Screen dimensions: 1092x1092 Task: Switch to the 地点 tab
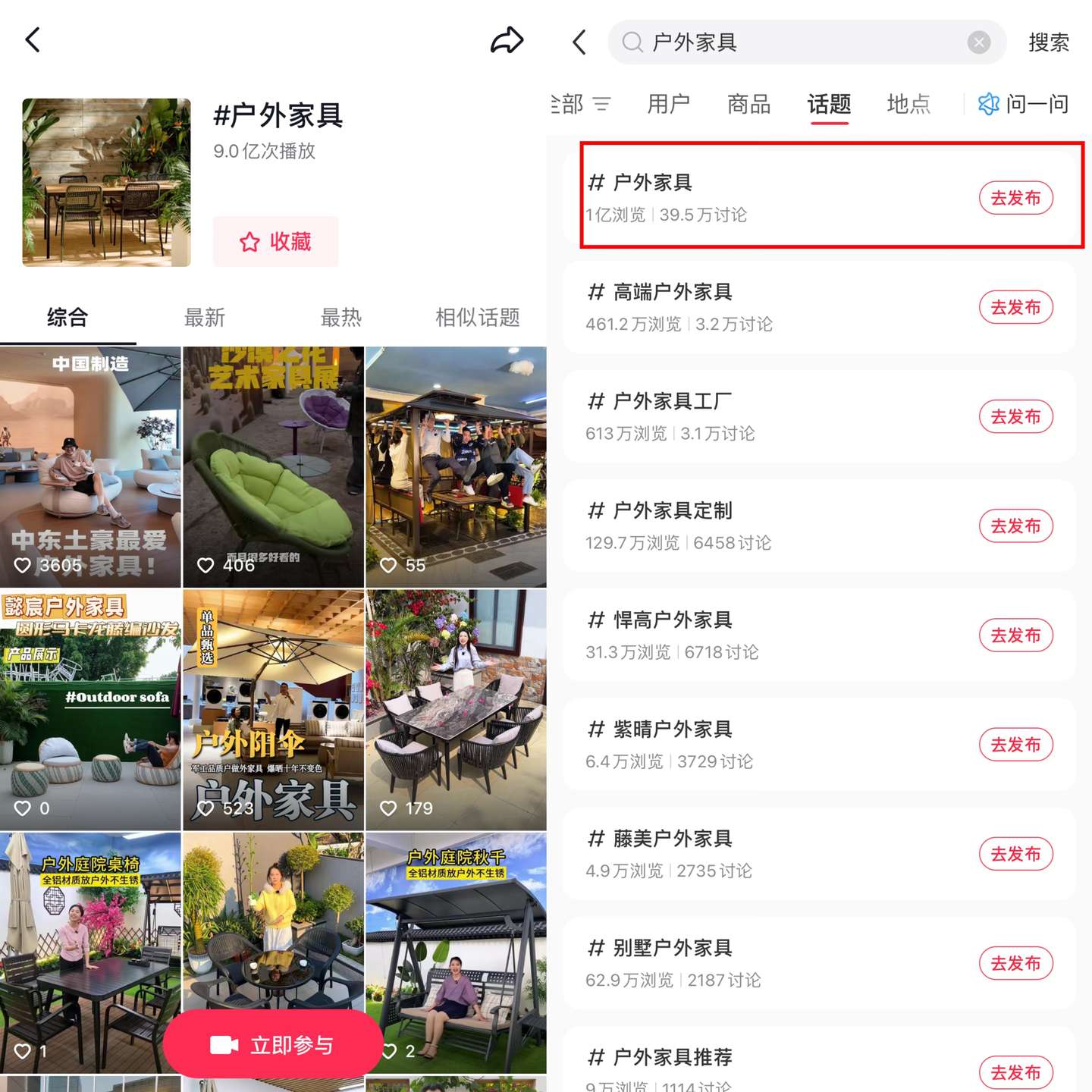click(908, 104)
